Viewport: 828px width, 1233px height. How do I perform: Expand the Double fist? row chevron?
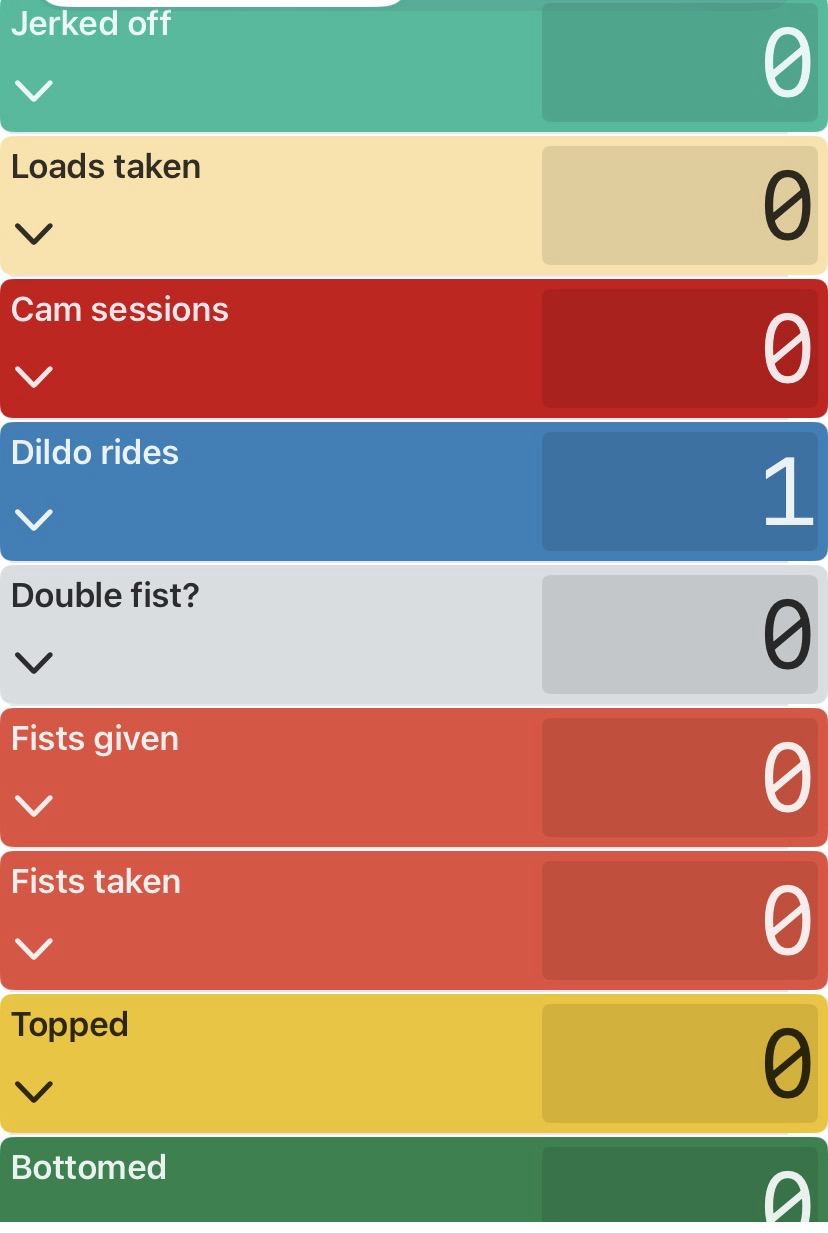pos(34,663)
